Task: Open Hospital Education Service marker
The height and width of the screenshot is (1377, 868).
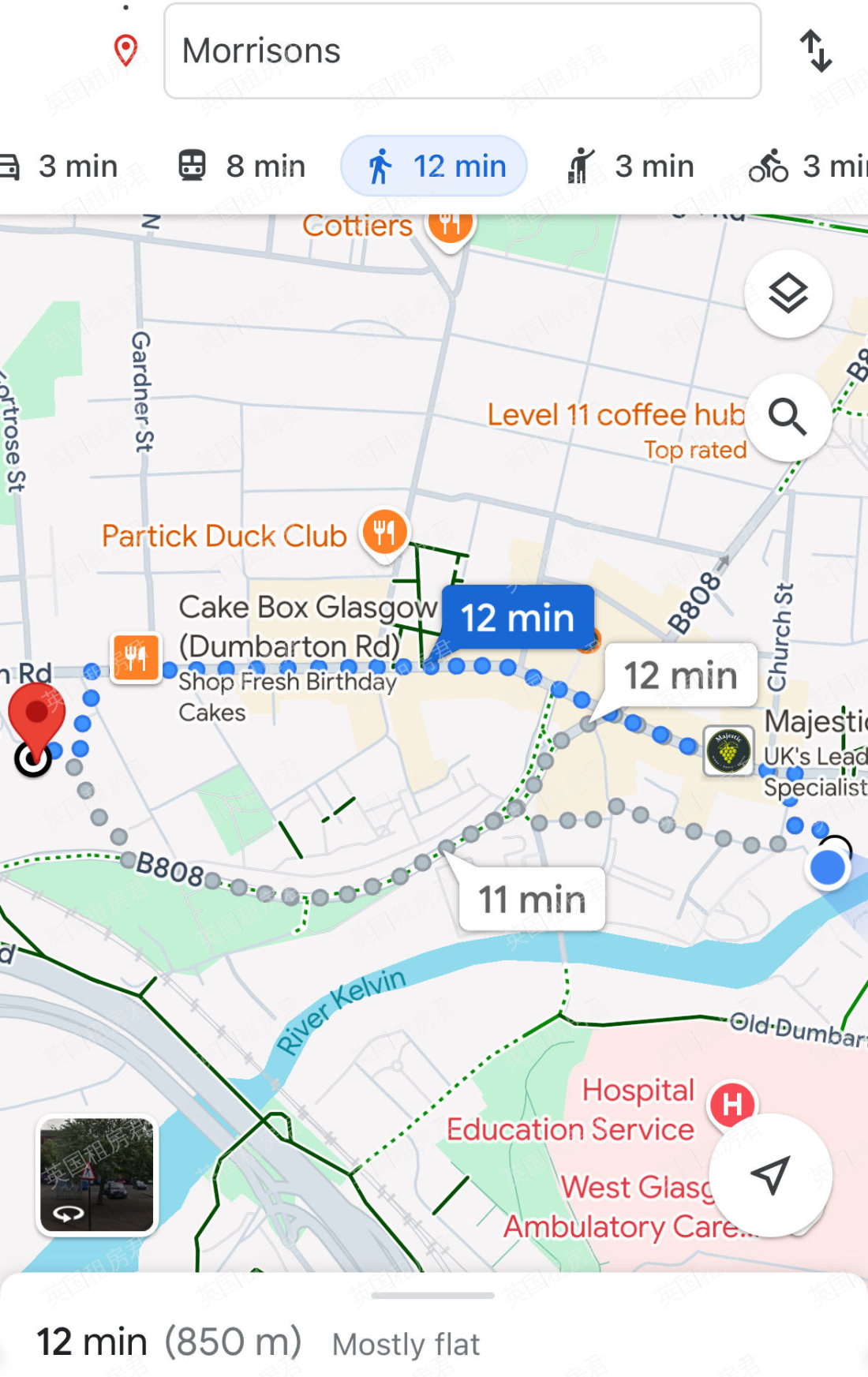Action: (x=731, y=1105)
